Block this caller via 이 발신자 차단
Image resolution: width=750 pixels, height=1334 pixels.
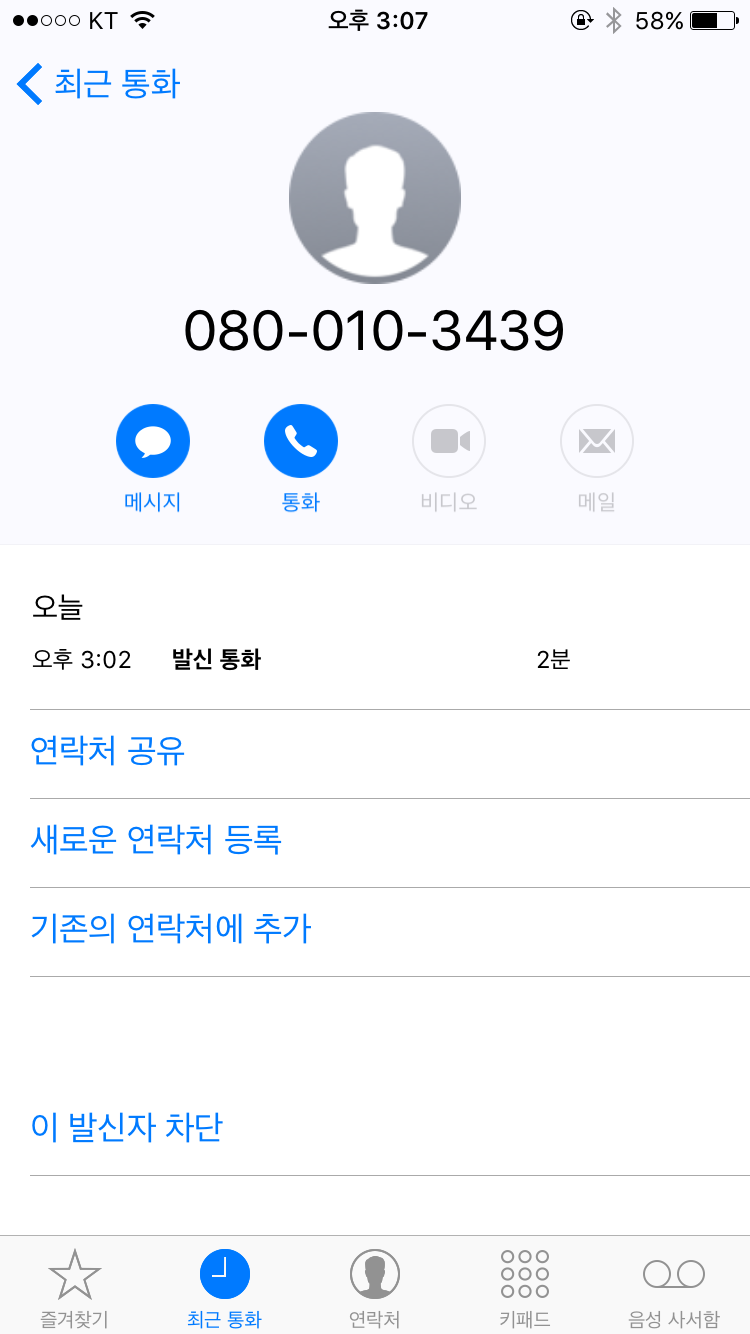(x=125, y=1127)
